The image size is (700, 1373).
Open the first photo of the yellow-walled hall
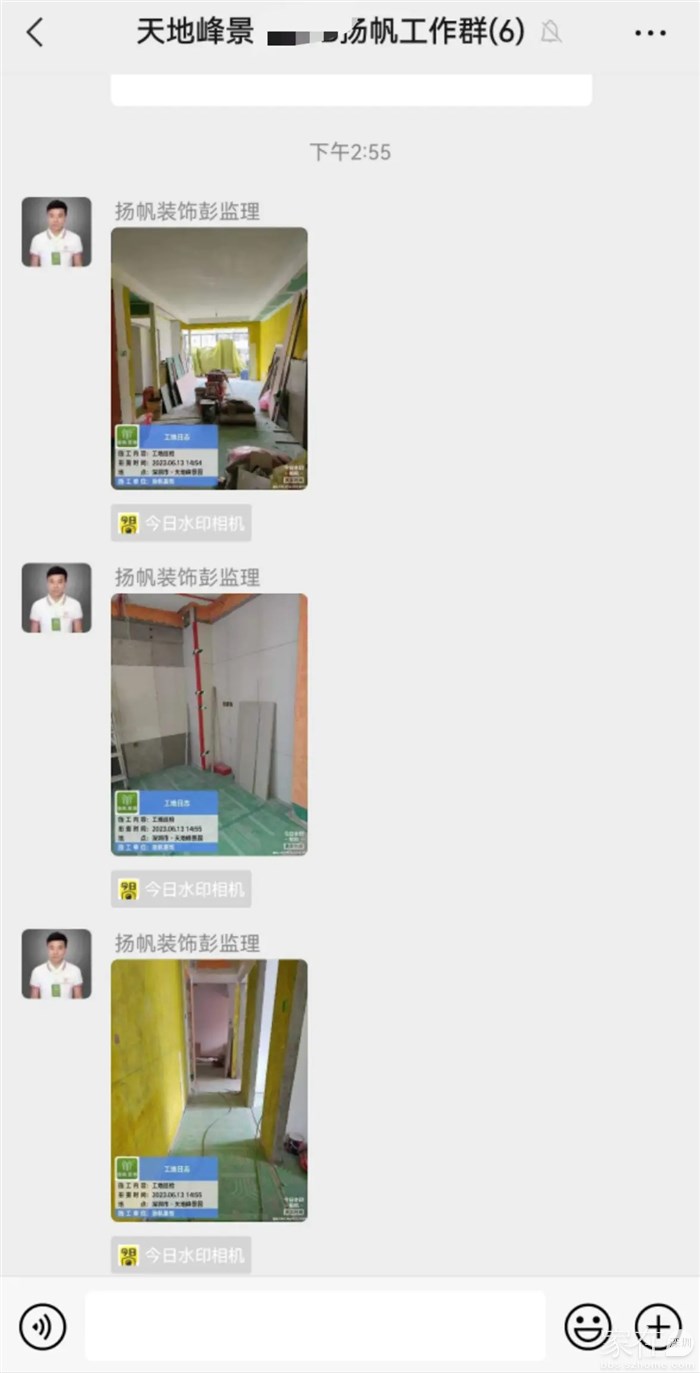209,358
